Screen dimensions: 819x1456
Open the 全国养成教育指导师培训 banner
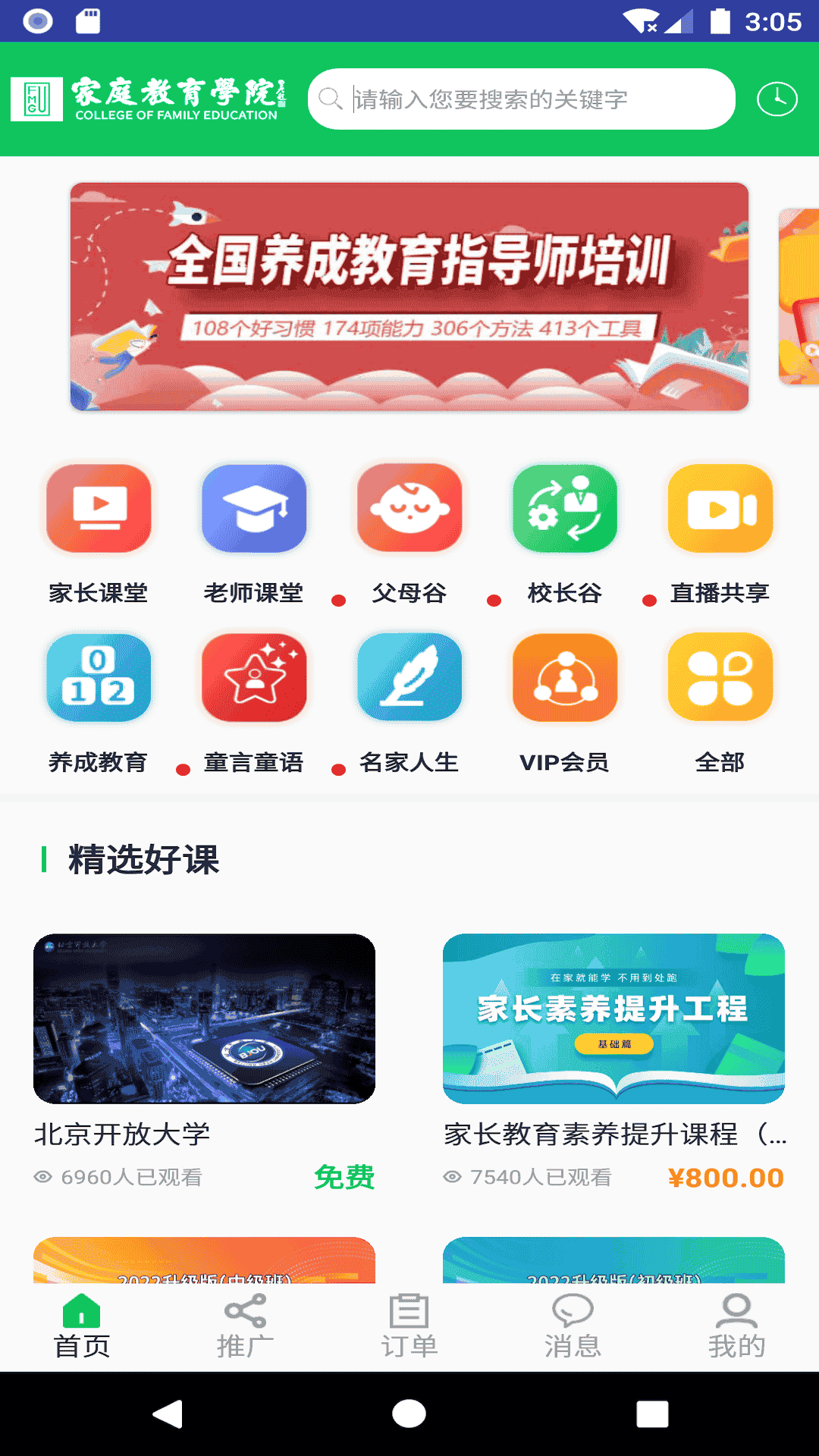(409, 297)
